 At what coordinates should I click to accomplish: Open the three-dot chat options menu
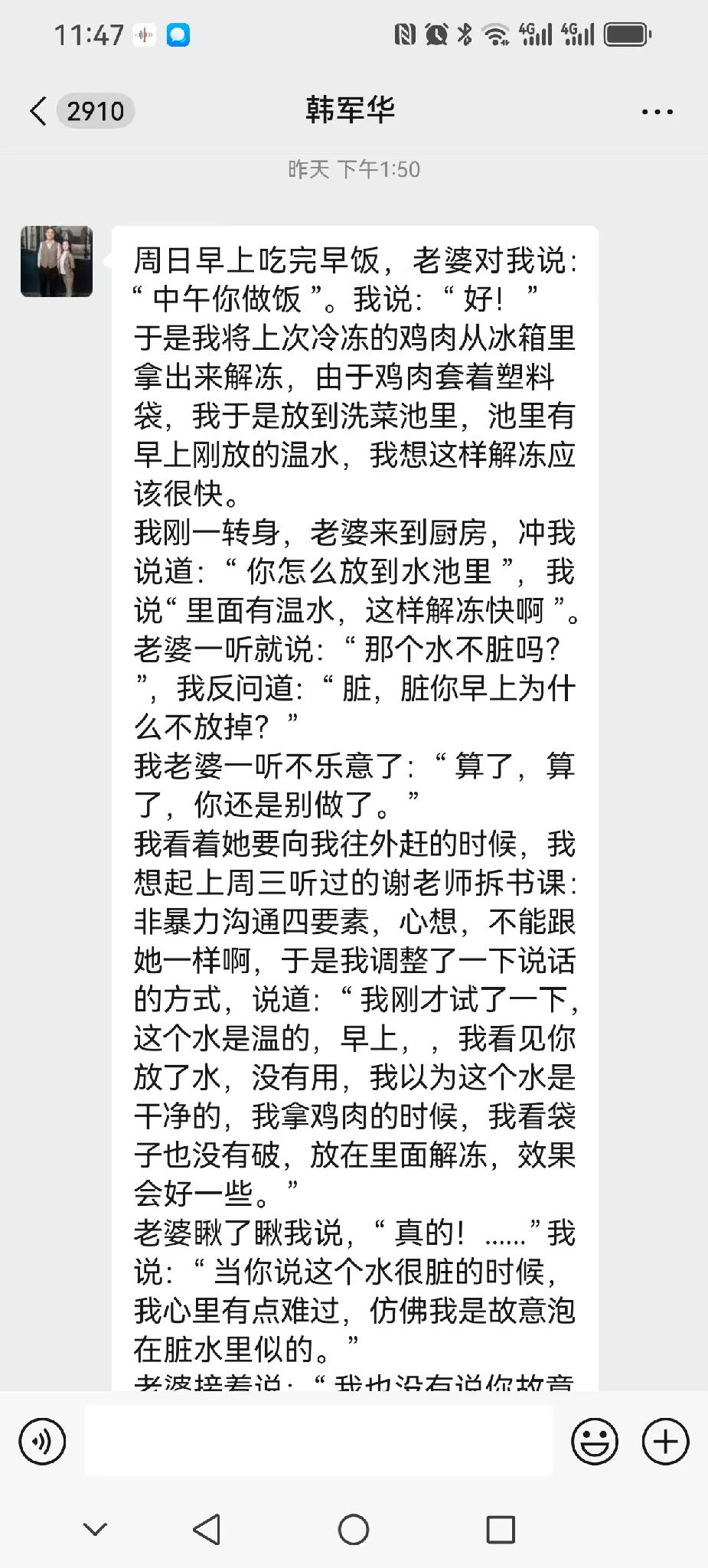click(657, 112)
